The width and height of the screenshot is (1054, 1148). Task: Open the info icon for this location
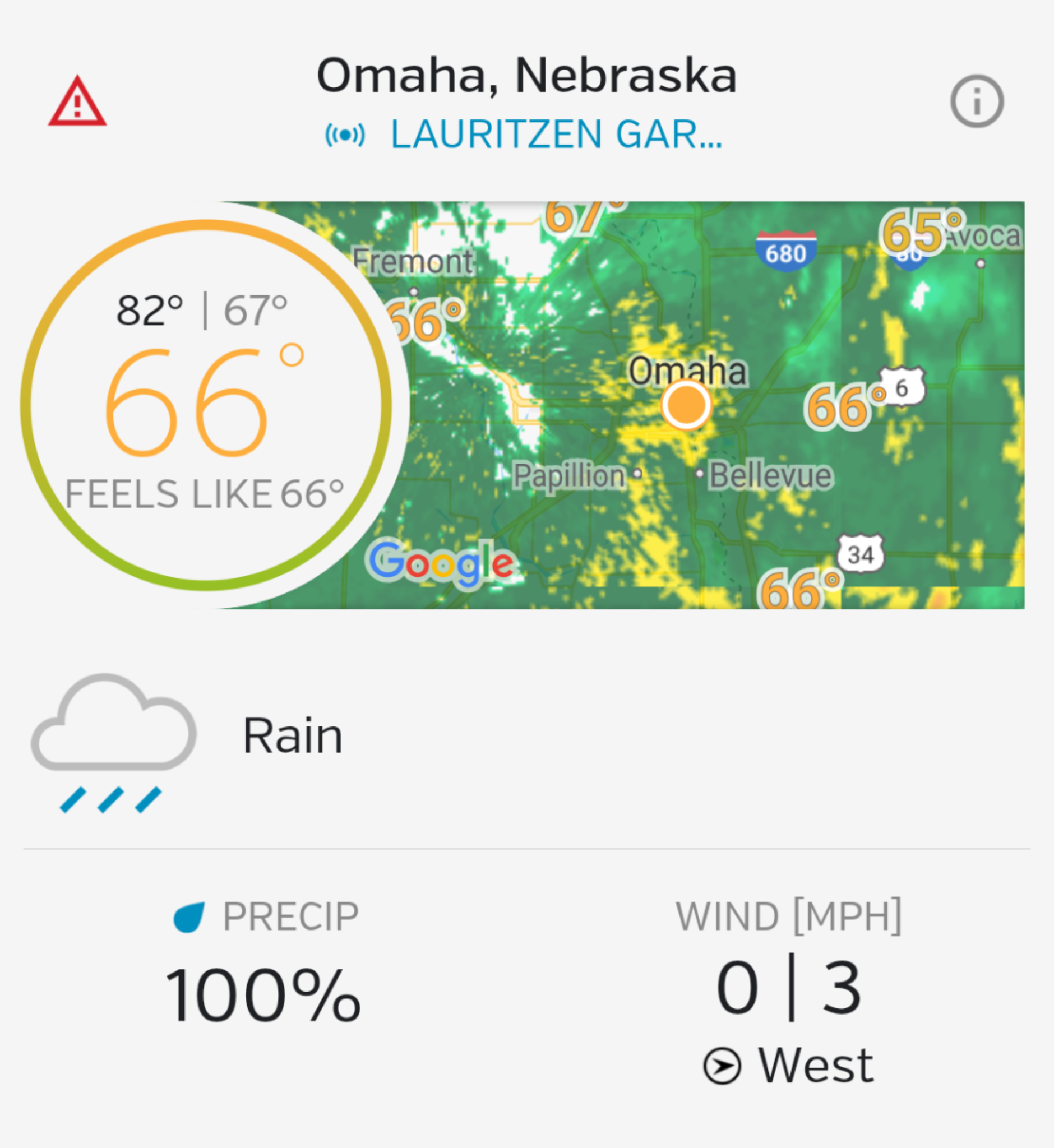977,101
